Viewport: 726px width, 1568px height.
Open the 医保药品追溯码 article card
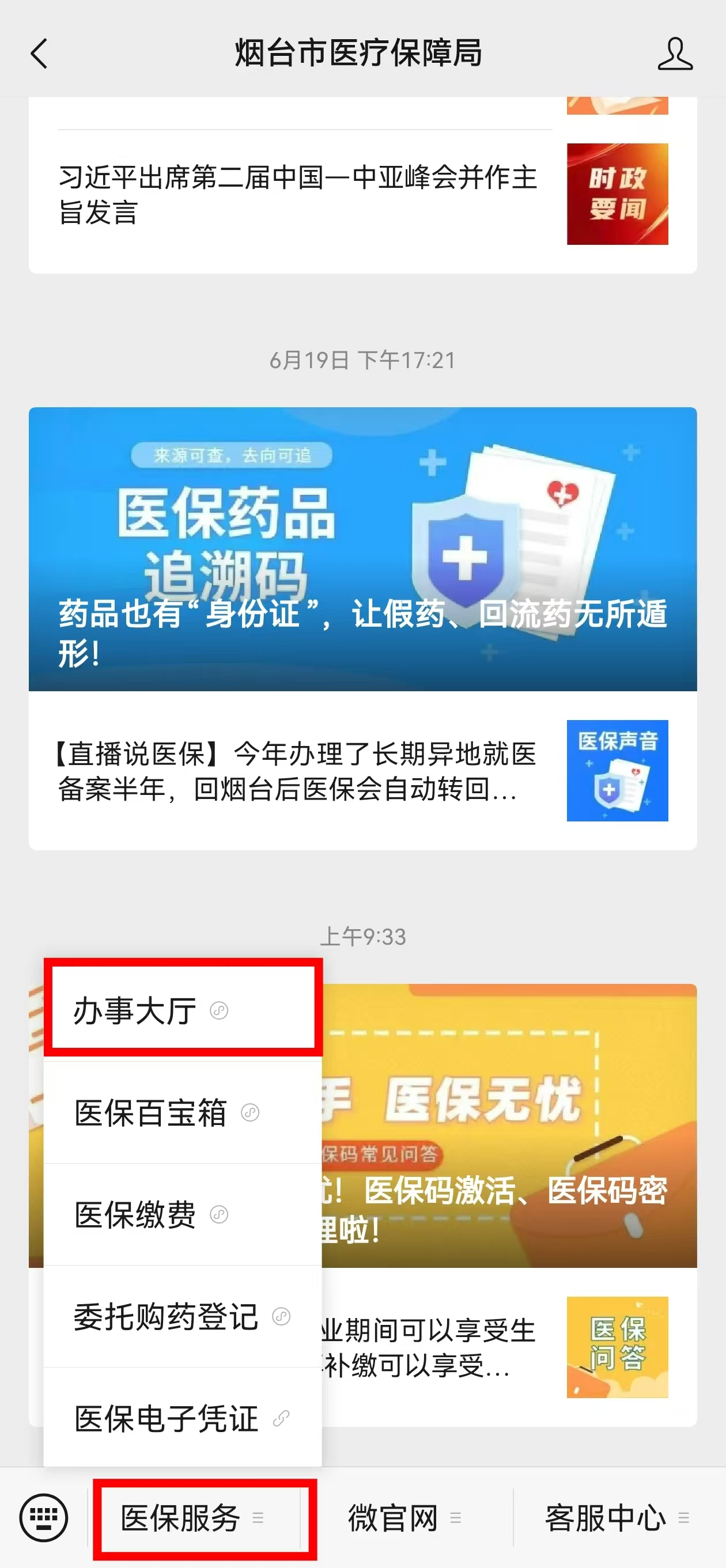pos(362,548)
